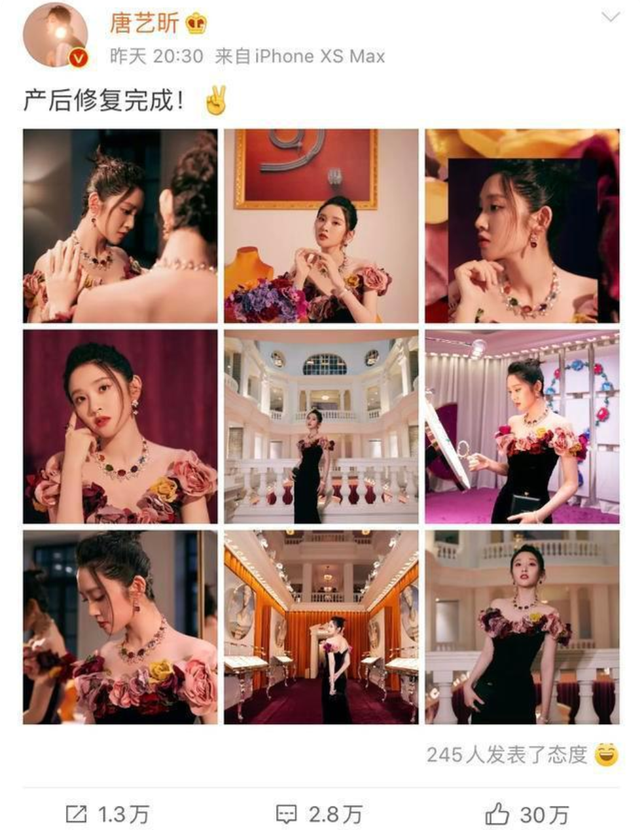The image size is (640, 830).
Task: Open the photo with colorful jewelry display
Action: point(522,427)
